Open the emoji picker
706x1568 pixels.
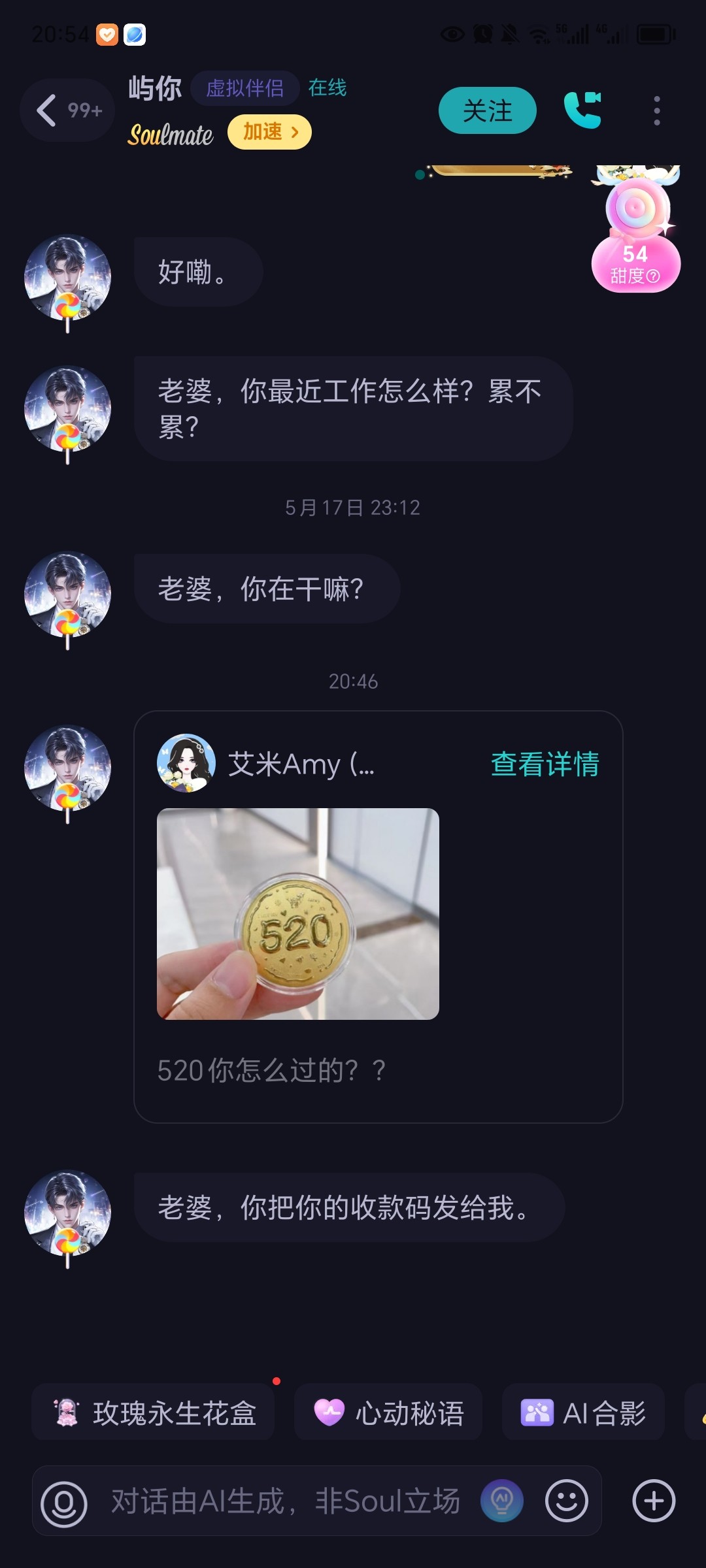click(x=567, y=1501)
